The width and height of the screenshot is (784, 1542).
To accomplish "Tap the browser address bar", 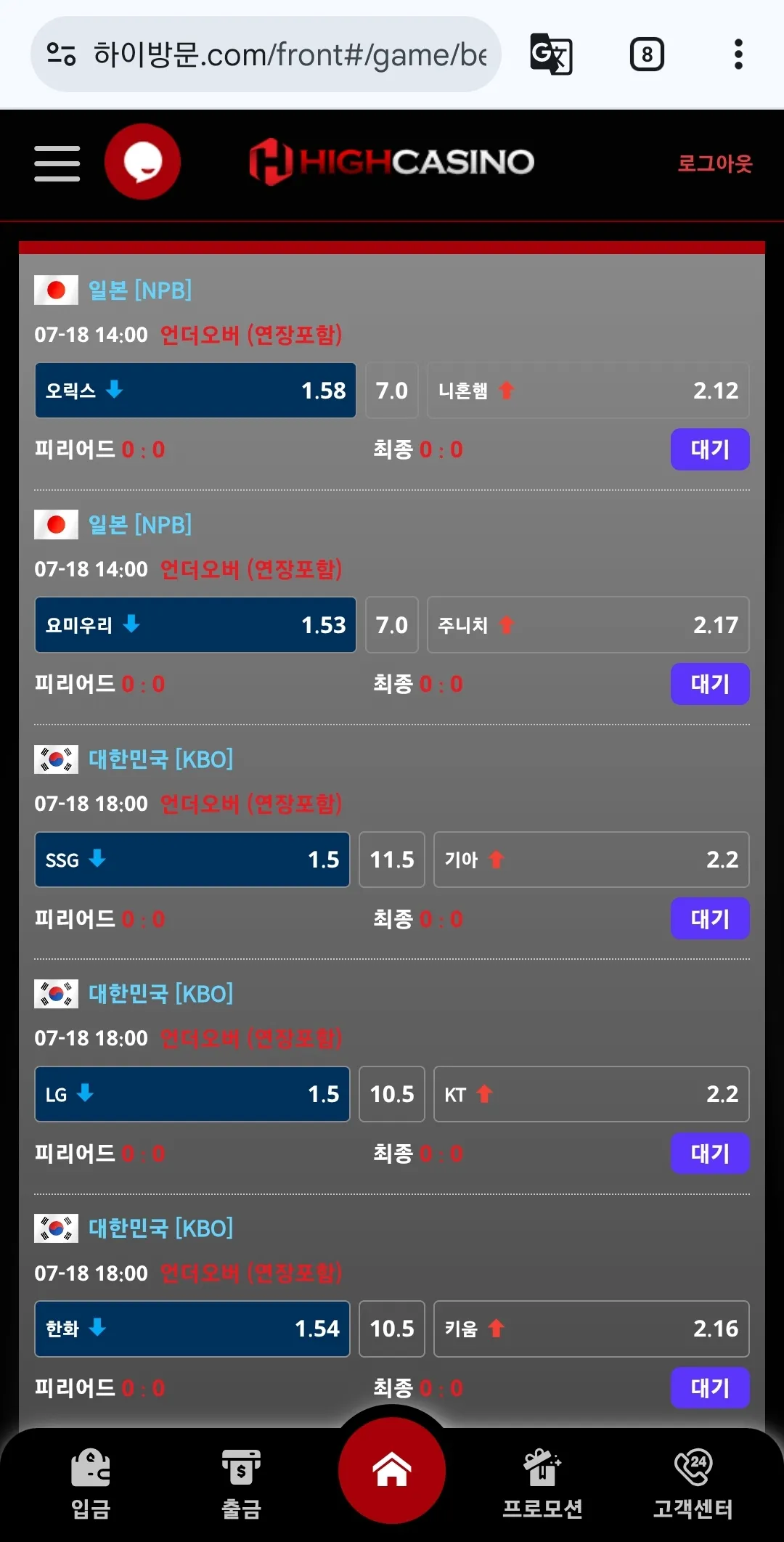I will pyautogui.click(x=266, y=54).
